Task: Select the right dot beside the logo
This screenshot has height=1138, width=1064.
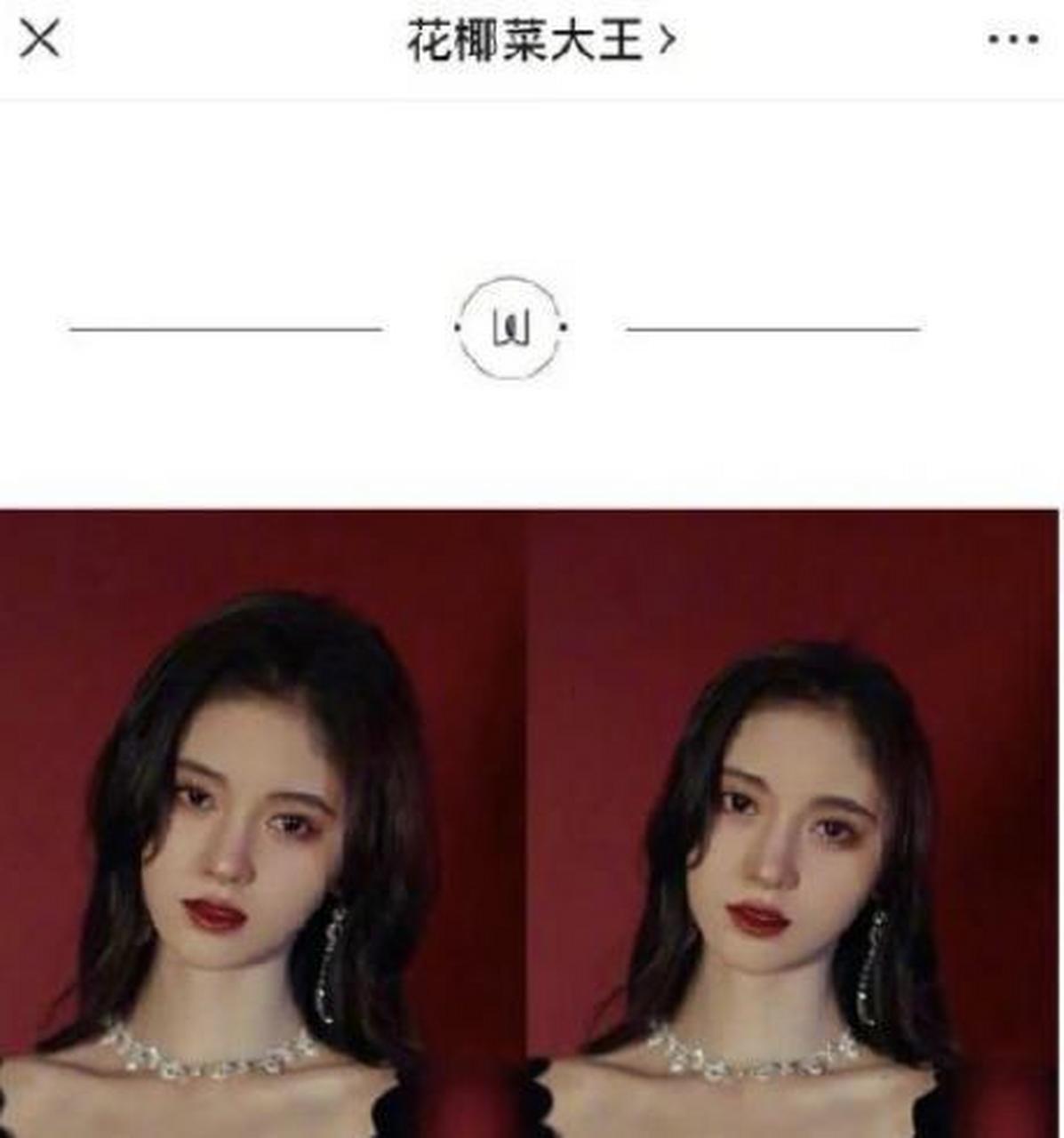Action: coord(564,327)
